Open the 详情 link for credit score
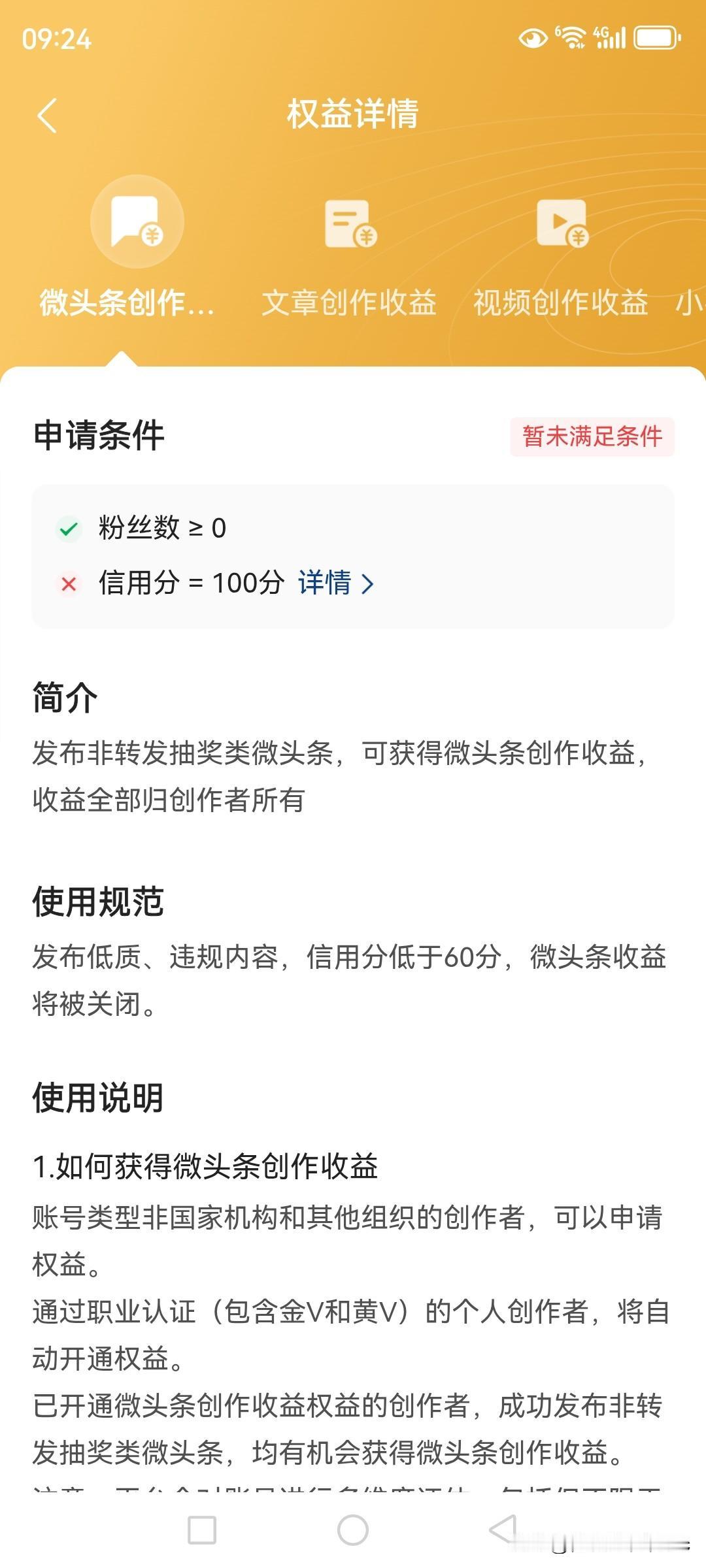Image resolution: width=706 pixels, height=1568 pixels. [325, 583]
